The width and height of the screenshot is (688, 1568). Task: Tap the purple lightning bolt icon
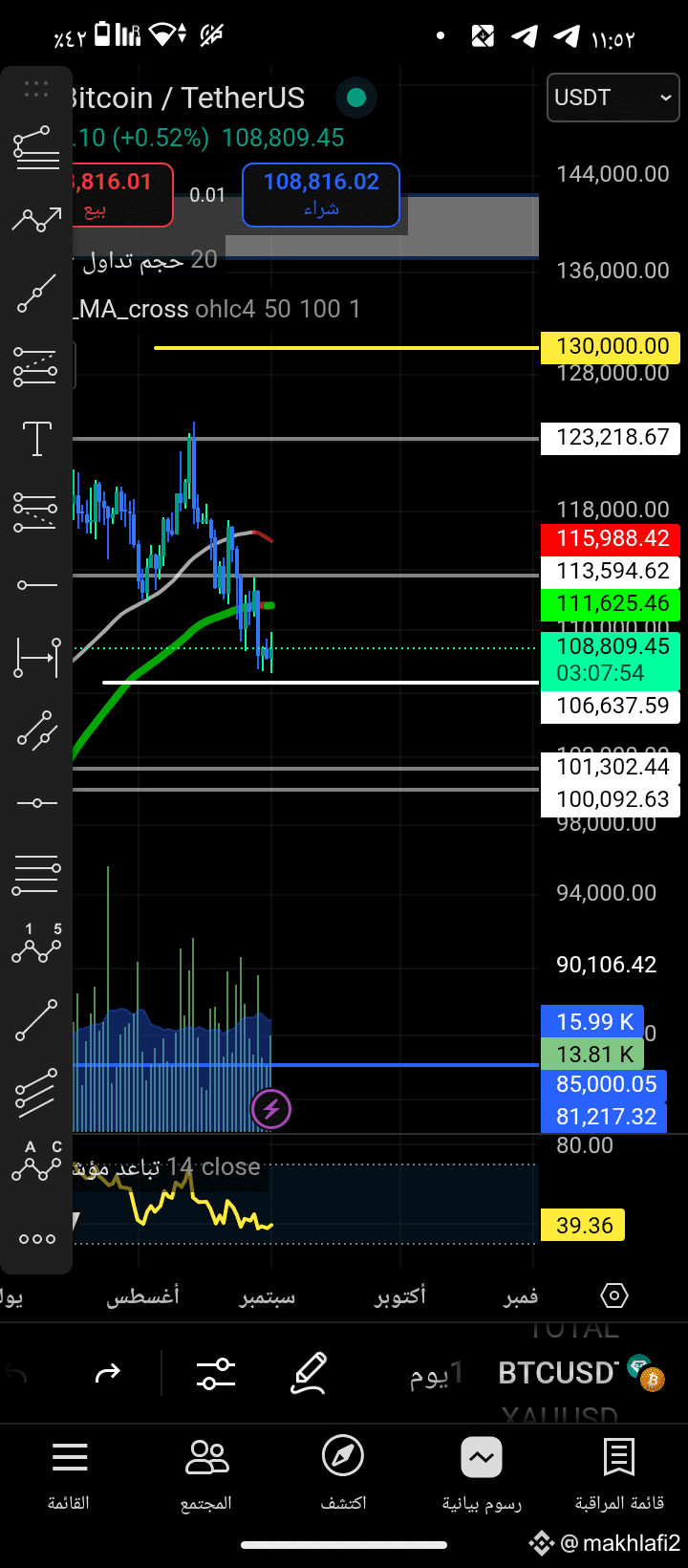coord(271,1109)
